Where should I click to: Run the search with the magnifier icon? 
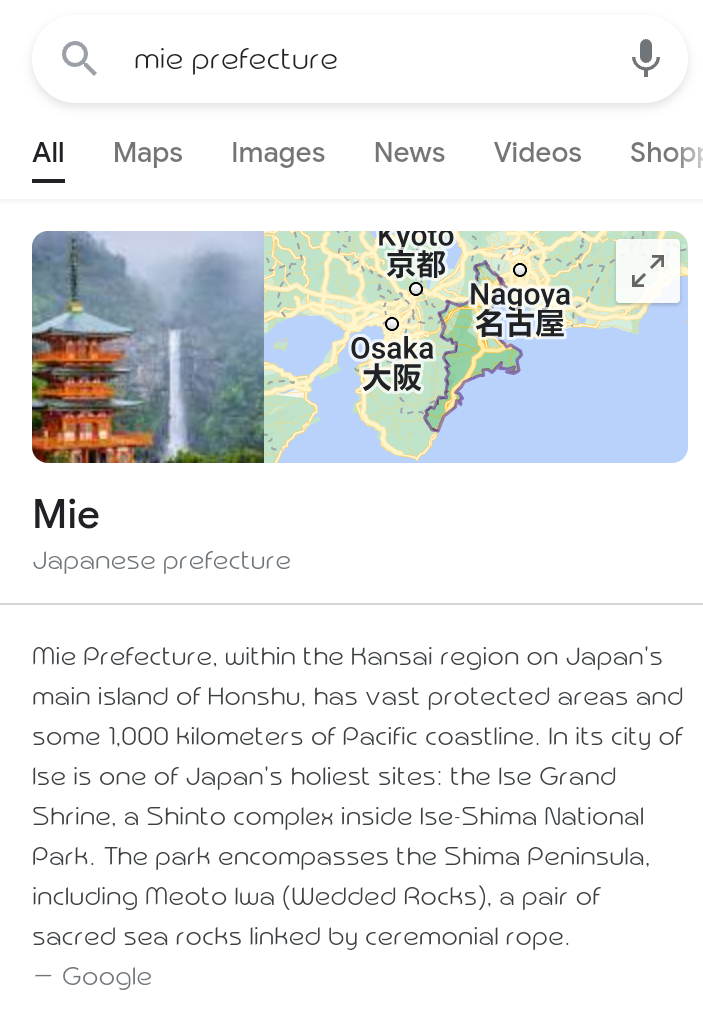(79, 59)
